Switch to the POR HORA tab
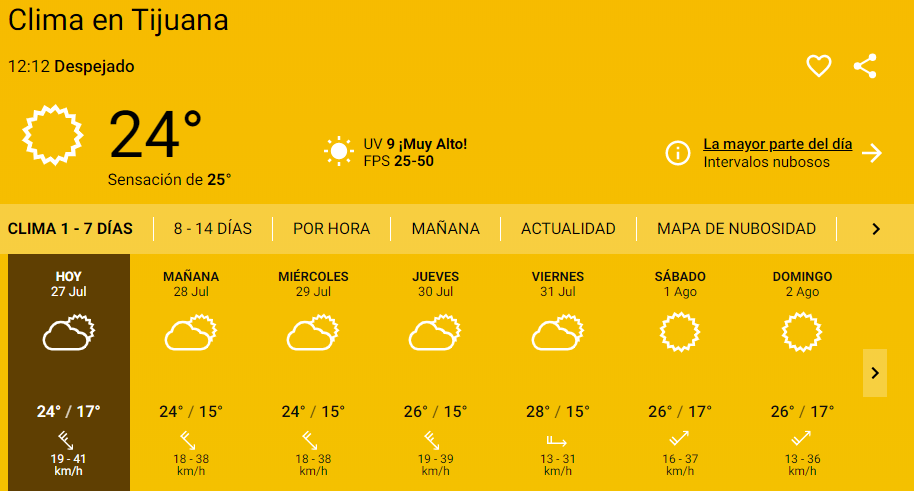This screenshot has height=491, width=914. point(331,229)
